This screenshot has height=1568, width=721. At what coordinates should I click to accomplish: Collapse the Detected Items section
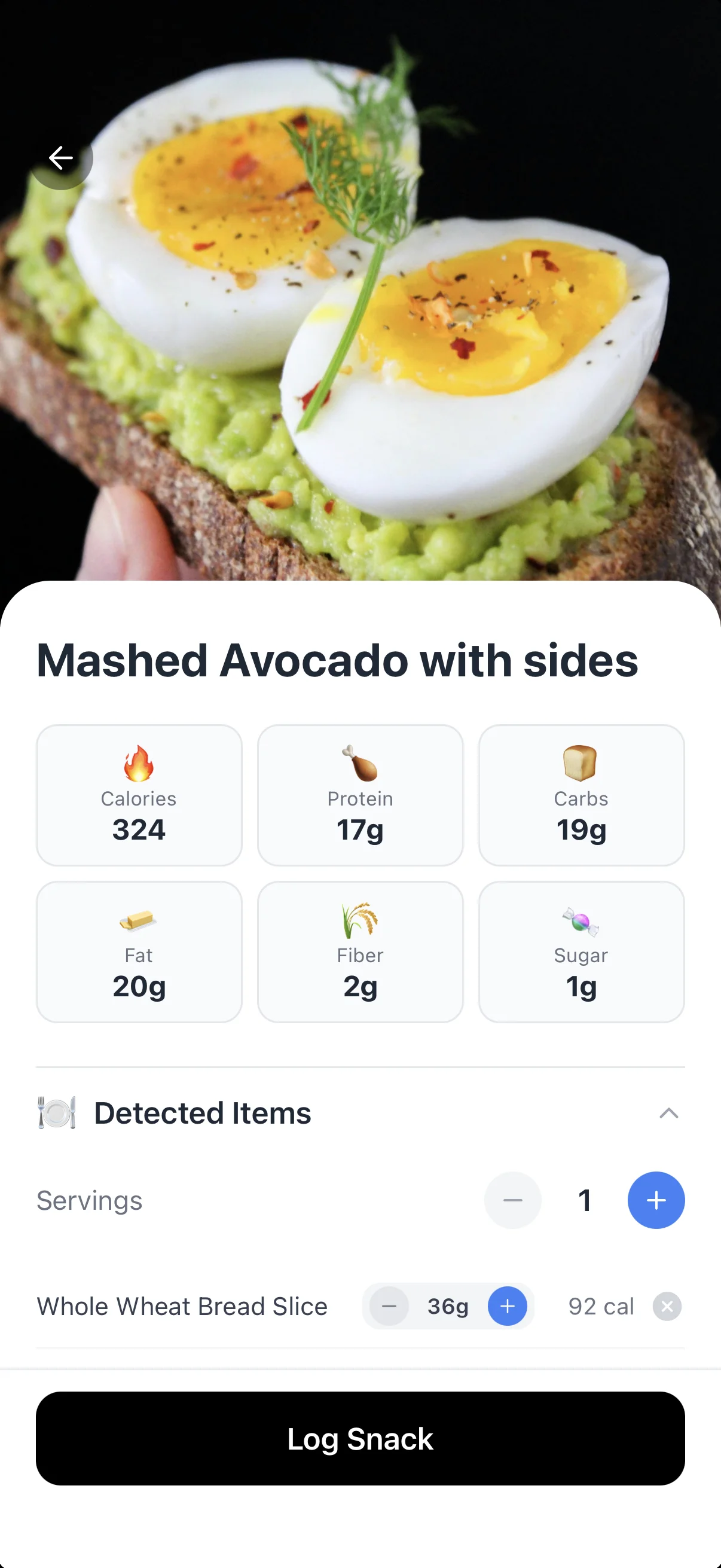[x=668, y=1114]
